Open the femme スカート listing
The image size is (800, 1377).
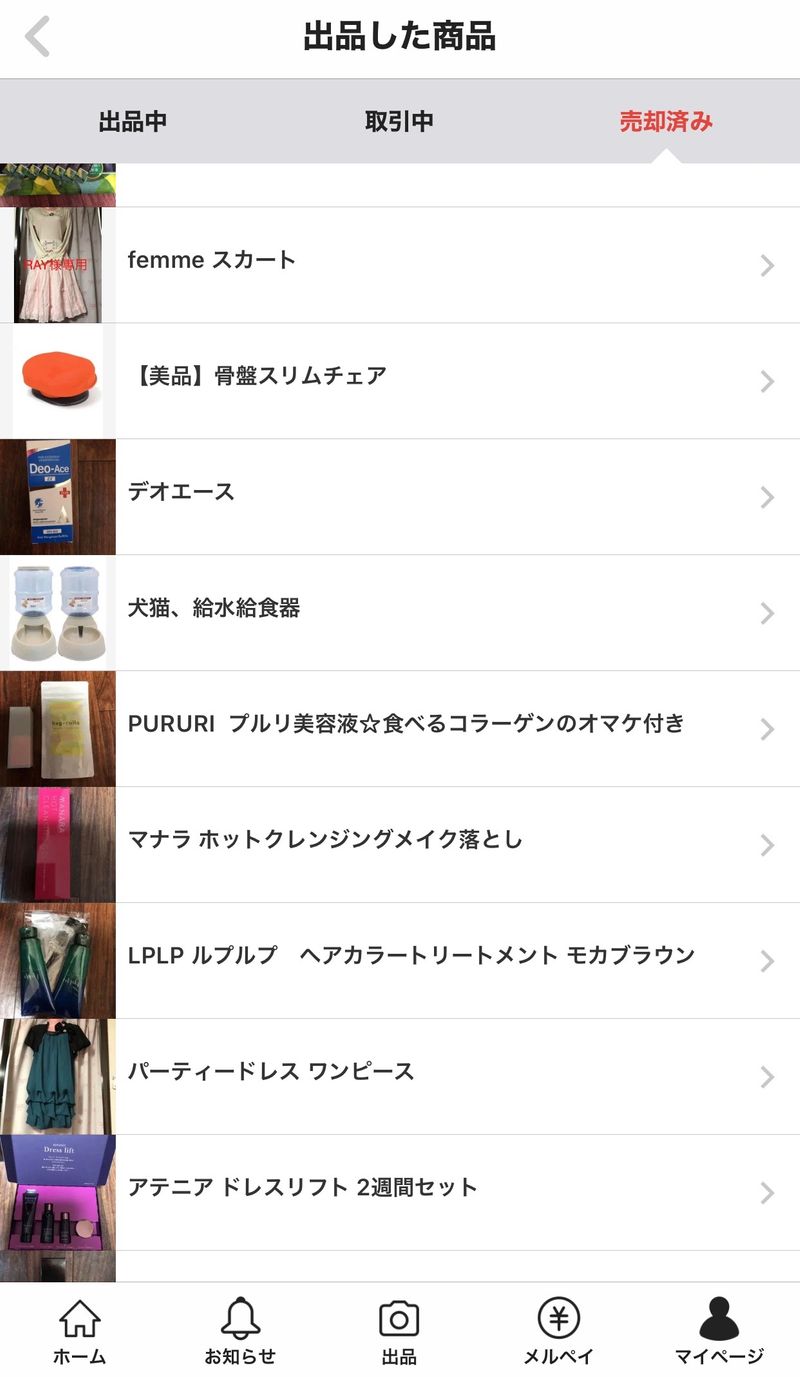400,265
